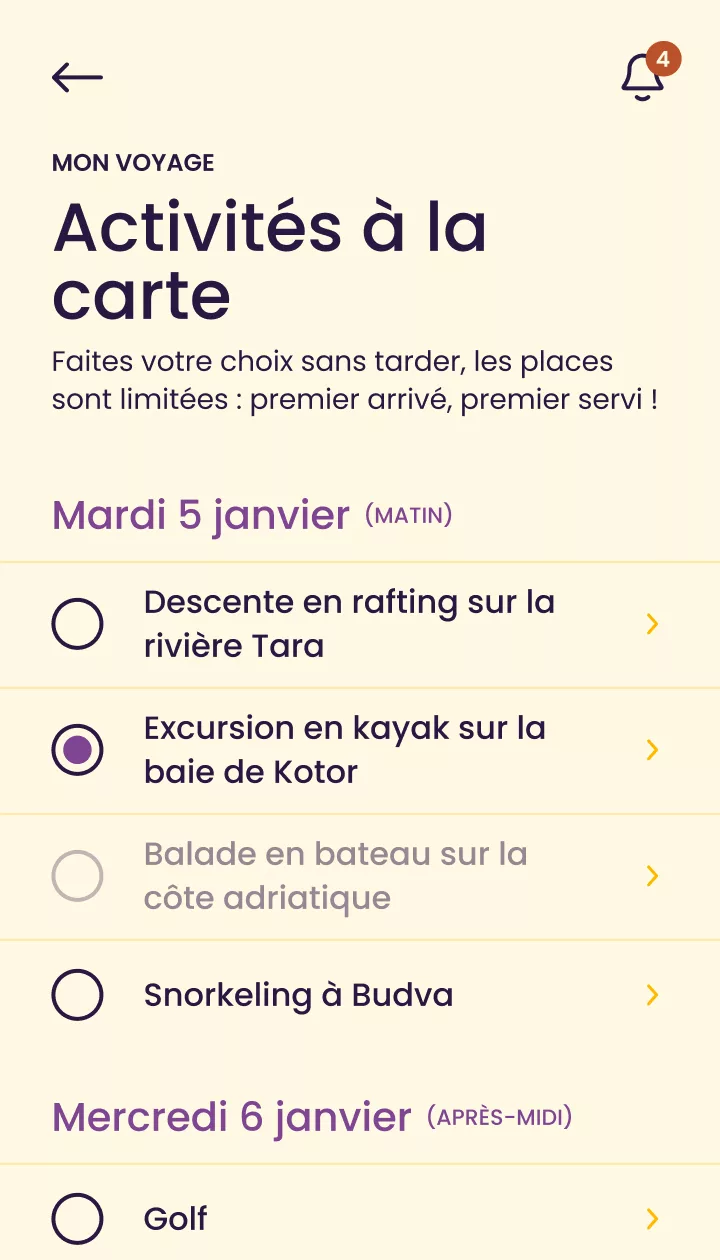This screenshot has width=720, height=1260.
Task: Open details chevron for rafting descent
Action: point(652,625)
